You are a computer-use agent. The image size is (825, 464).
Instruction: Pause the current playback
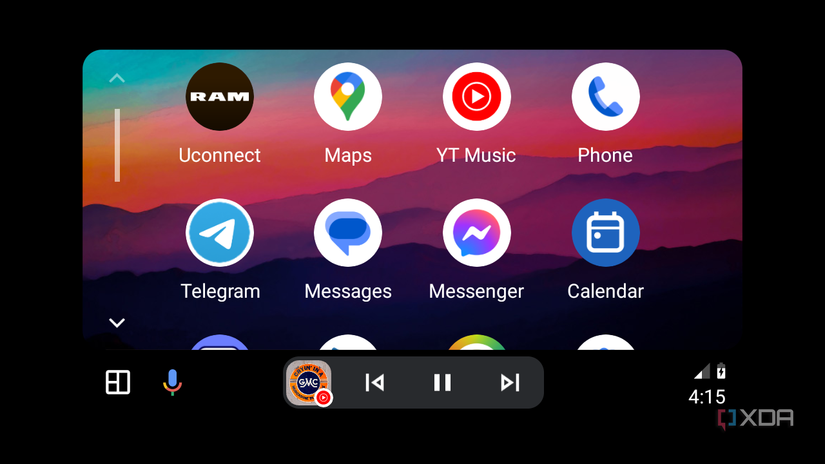[x=442, y=382]
